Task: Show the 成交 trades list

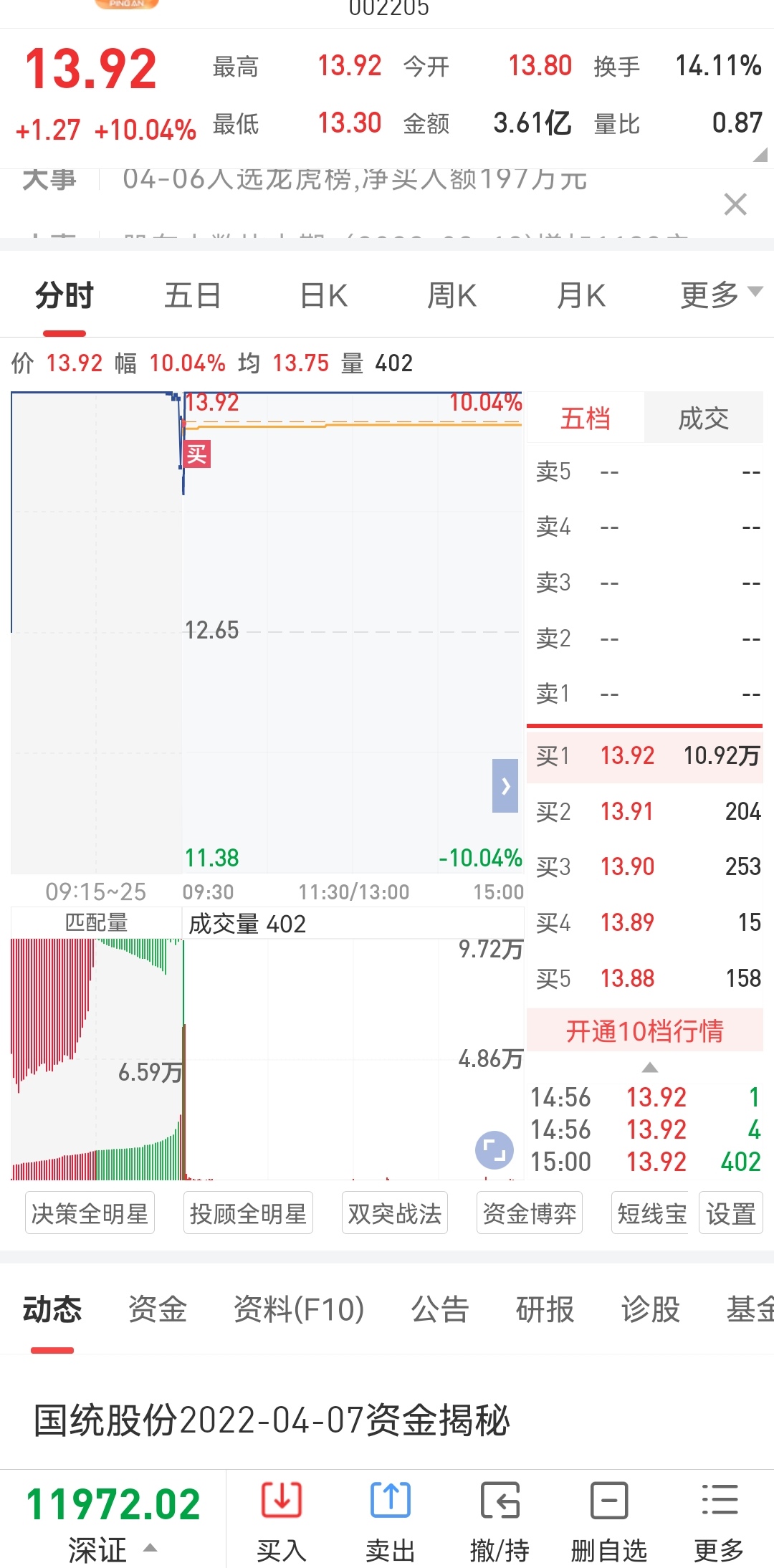Action: coord(703,419)
